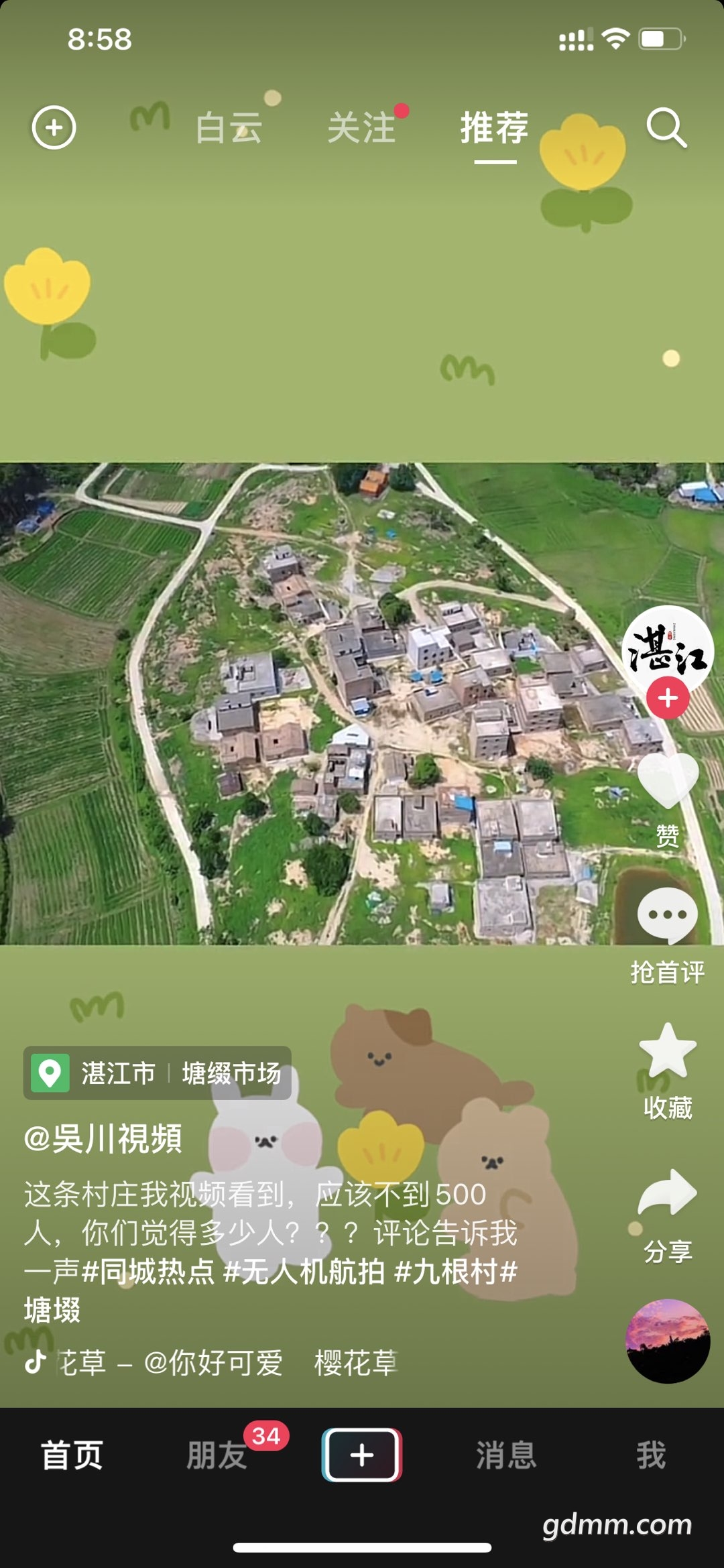
Task: Switch to the 白云 tab
Action: point(229,127)
